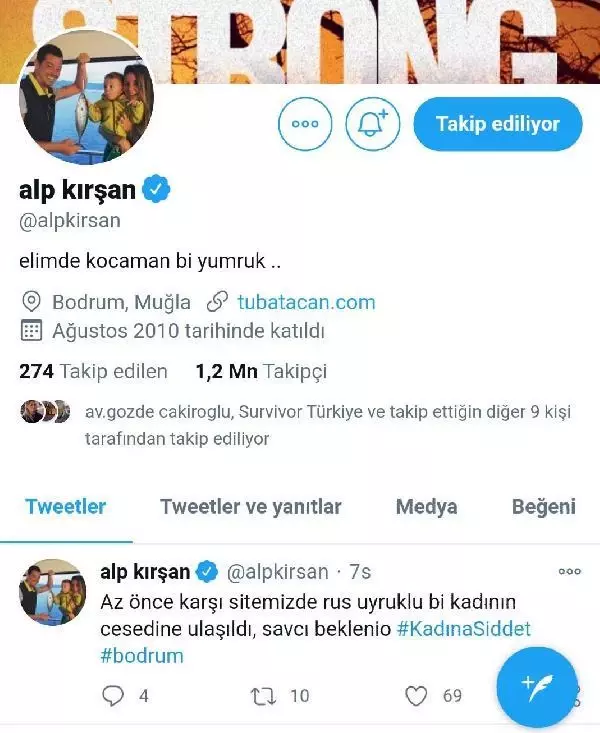Screen dimensions: 600x733
Task: Open the #KadınaSiddet hashtag
Action: (463, 629)
